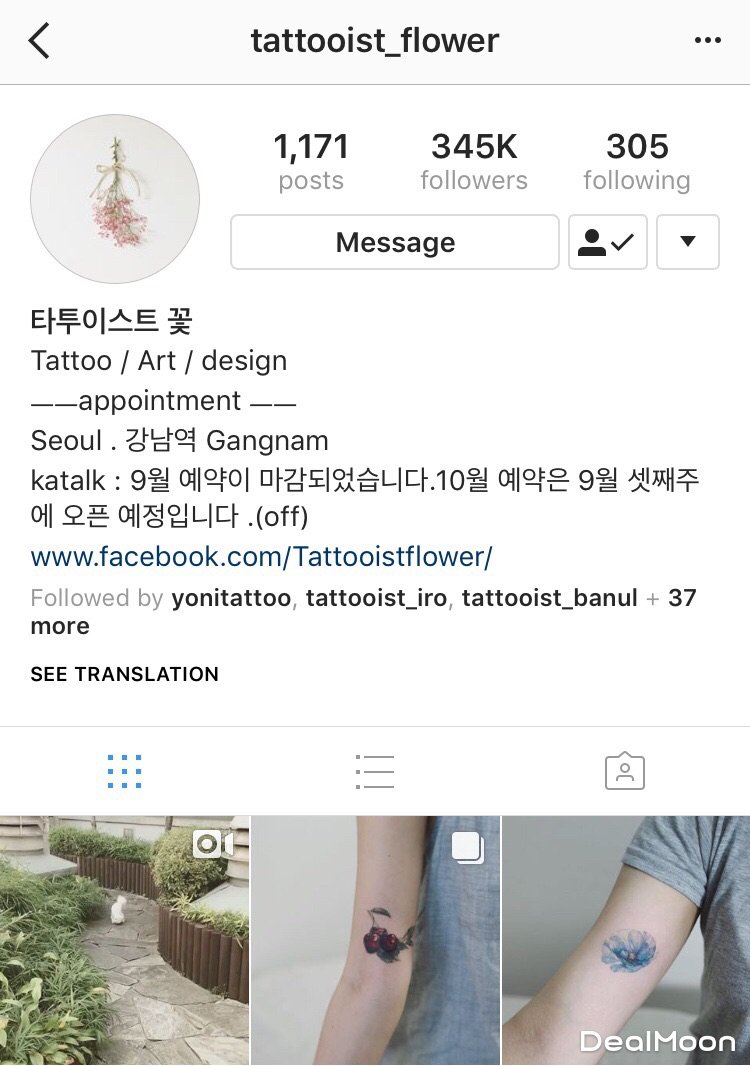The width and height of the screenshot is (750, 1066).
Task: Open yonitattoo's profile from followed by
Action: tap(231, 598)
